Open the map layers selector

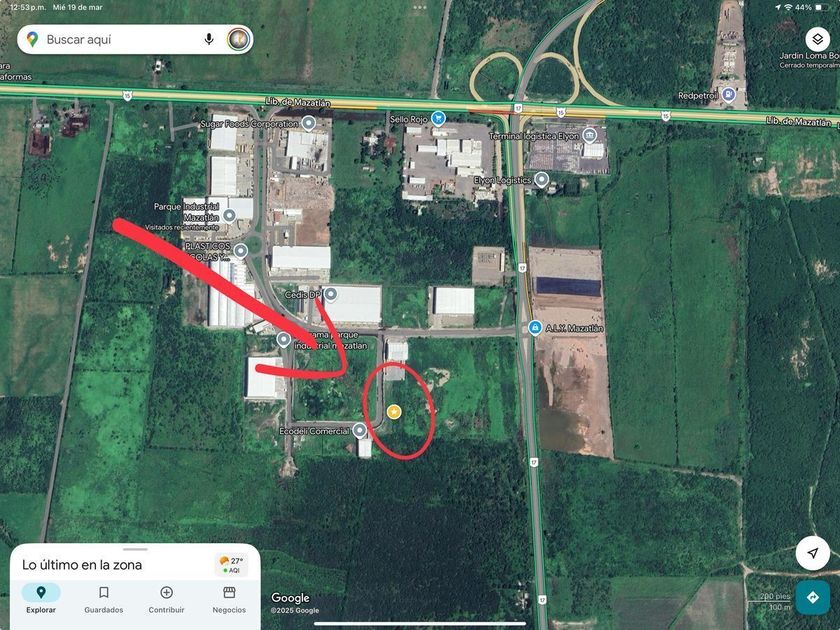pos(817,39)
